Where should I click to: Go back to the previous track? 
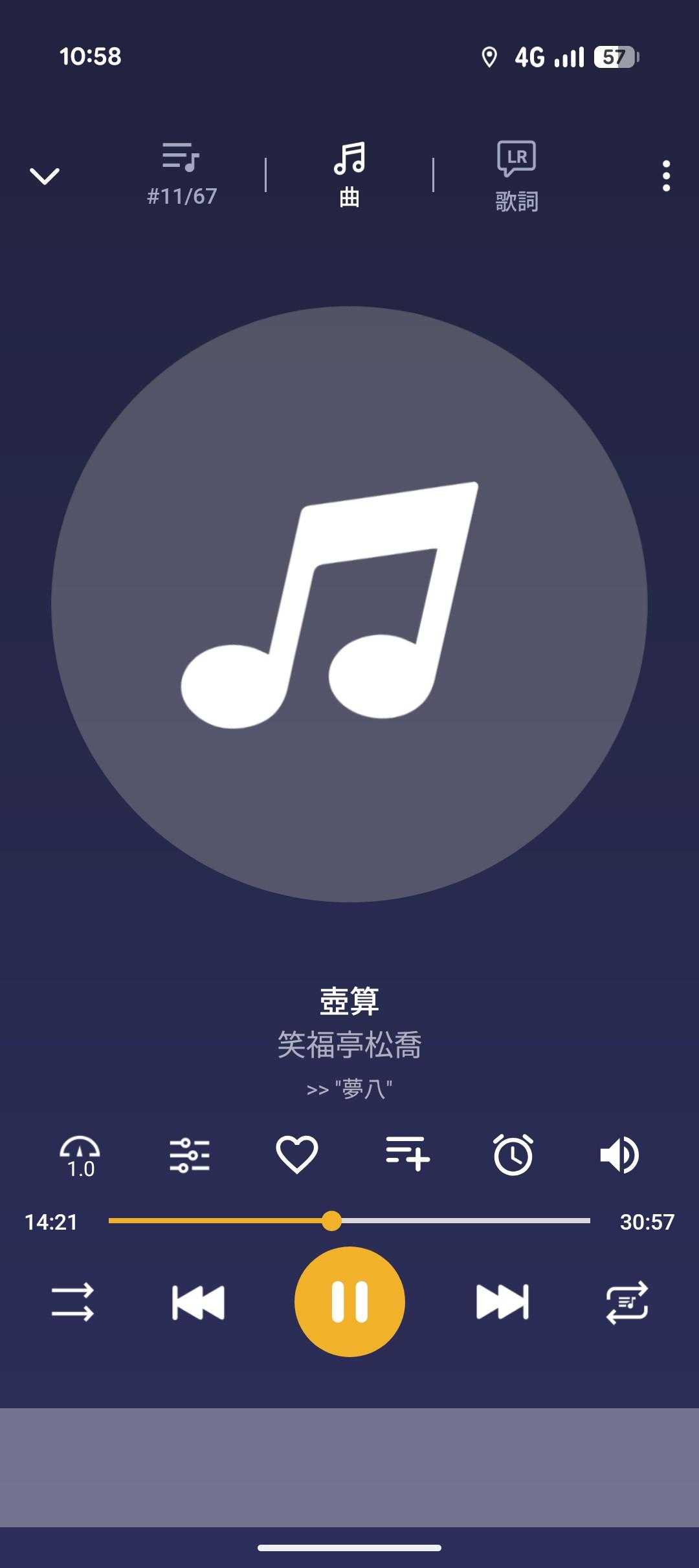click(x=198, y=1302)
